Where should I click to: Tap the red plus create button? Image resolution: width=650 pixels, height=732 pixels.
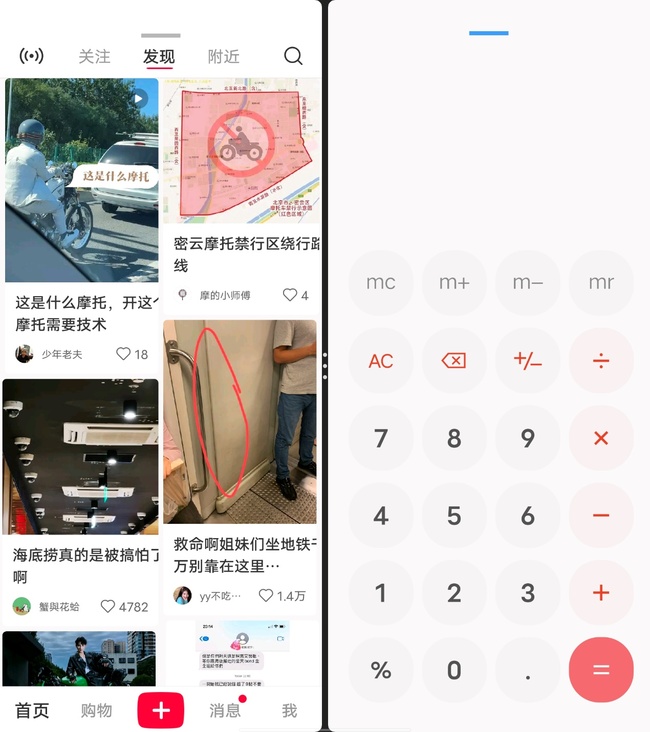161,711
